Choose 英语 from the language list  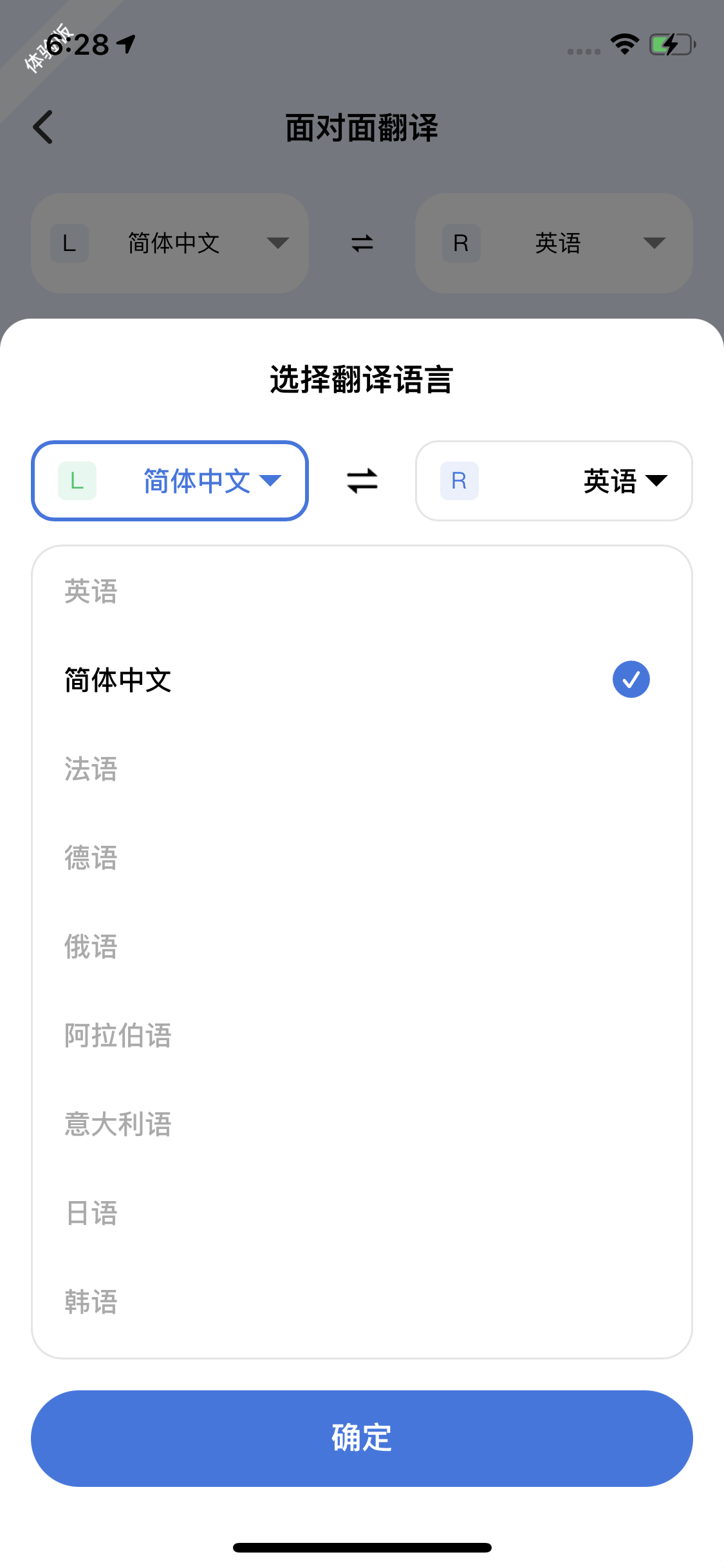pyautogui.click(x=362, y=591)
